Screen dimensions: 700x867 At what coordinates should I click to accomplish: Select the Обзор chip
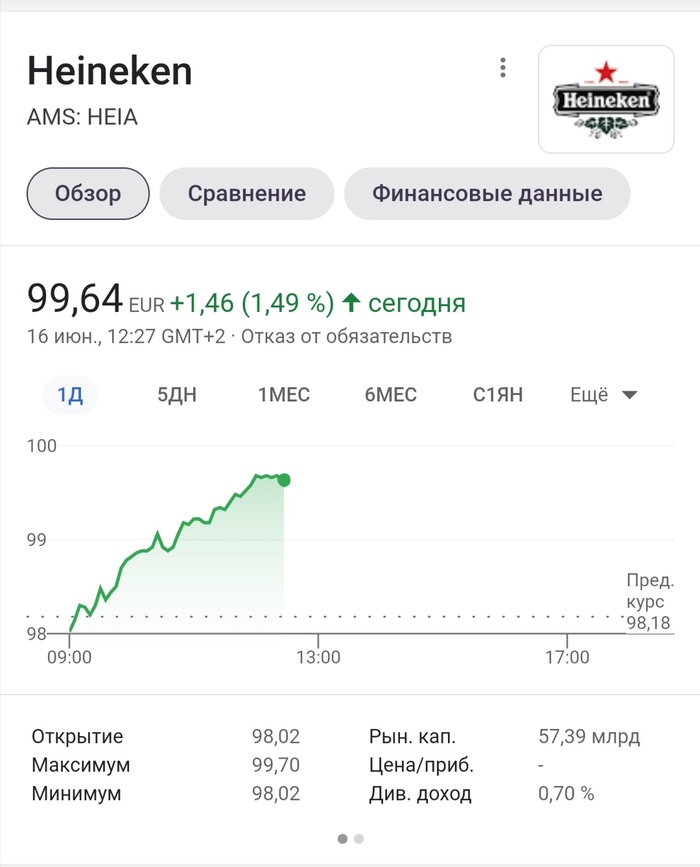coord(88,193)
